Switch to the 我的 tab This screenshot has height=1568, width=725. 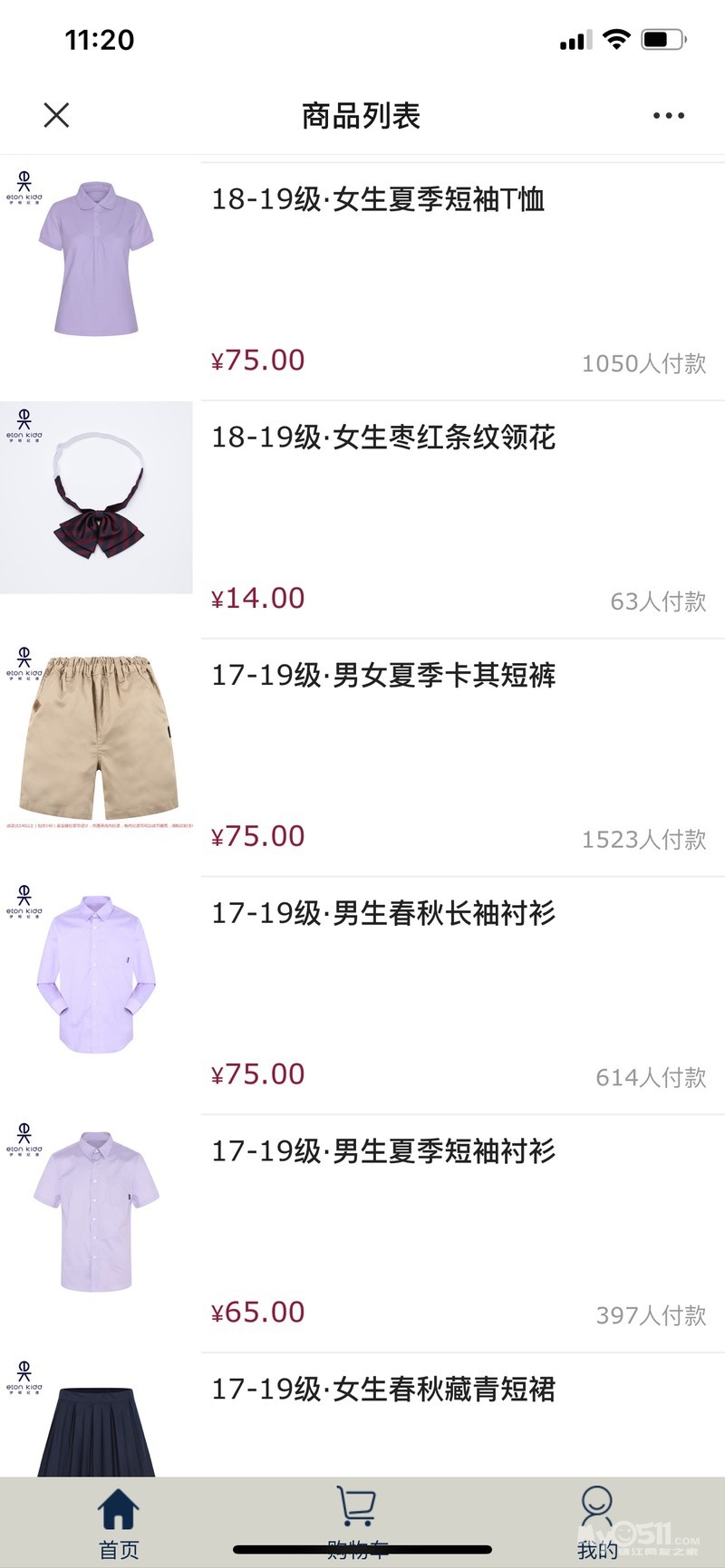click(597, 1524)
